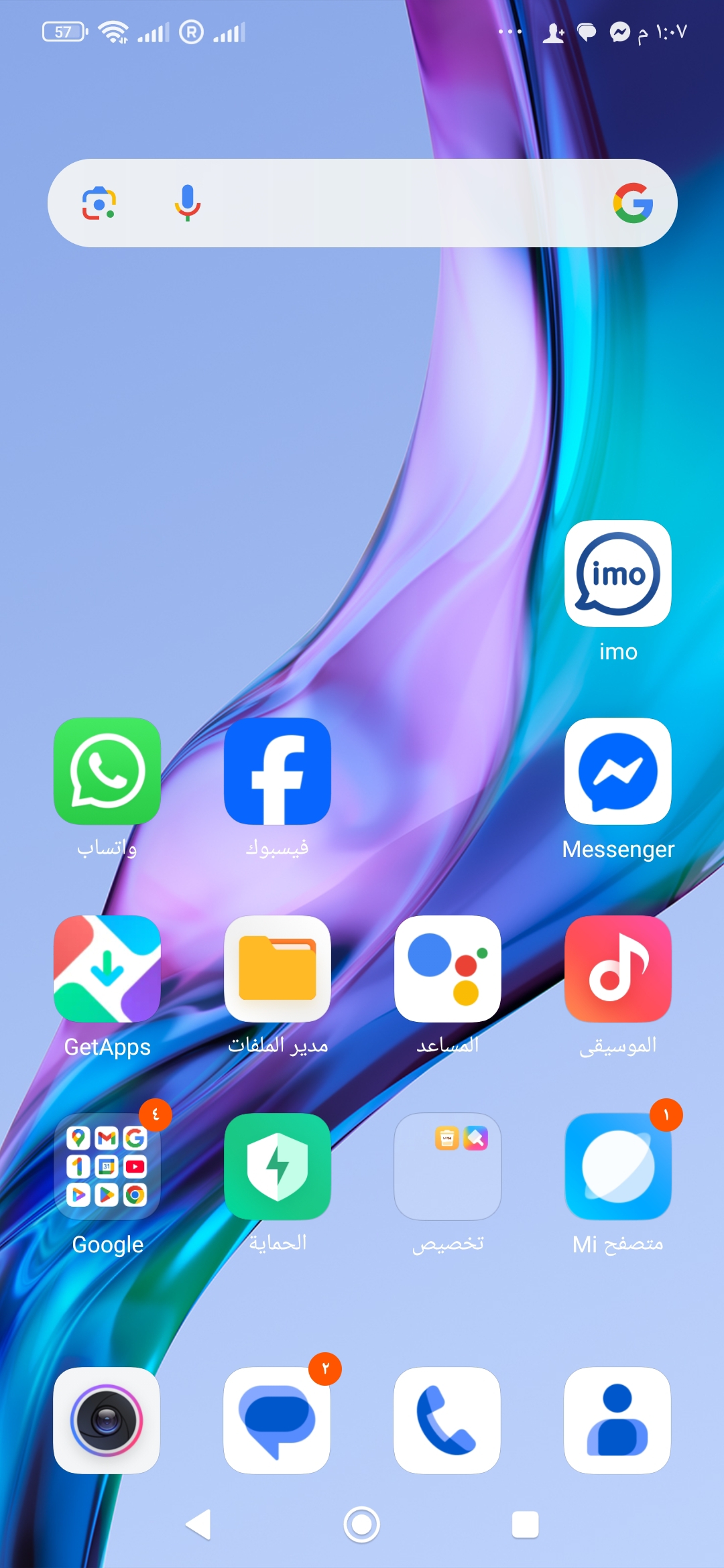Viewport: 724px width, 1568px height.
Task: Open the Phone dialer
Action: 447,1420
